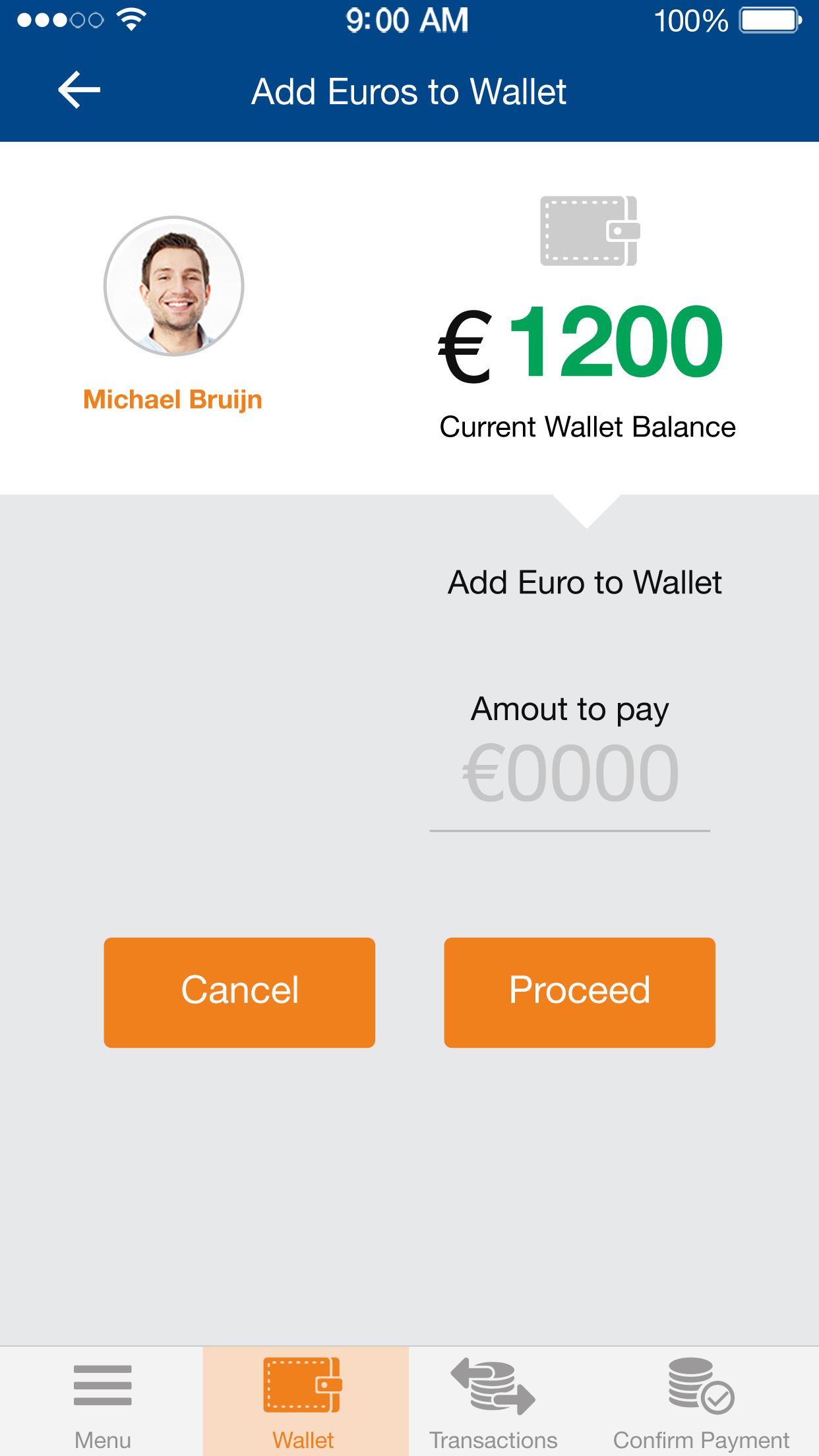Go back using the header arrow
Screen dimensions: 819x1456
pos(79,90)
